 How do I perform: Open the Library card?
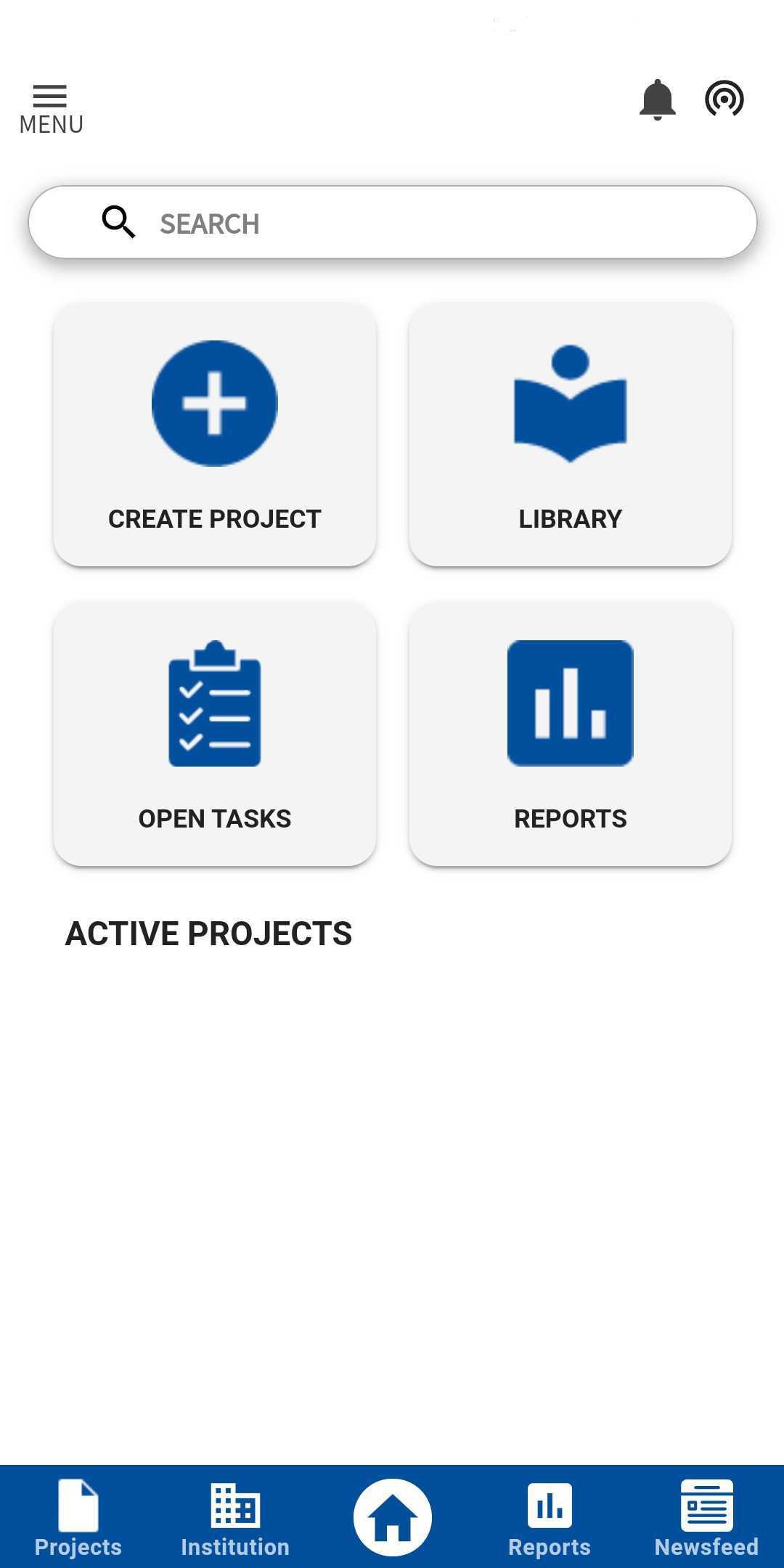[570, 434]
